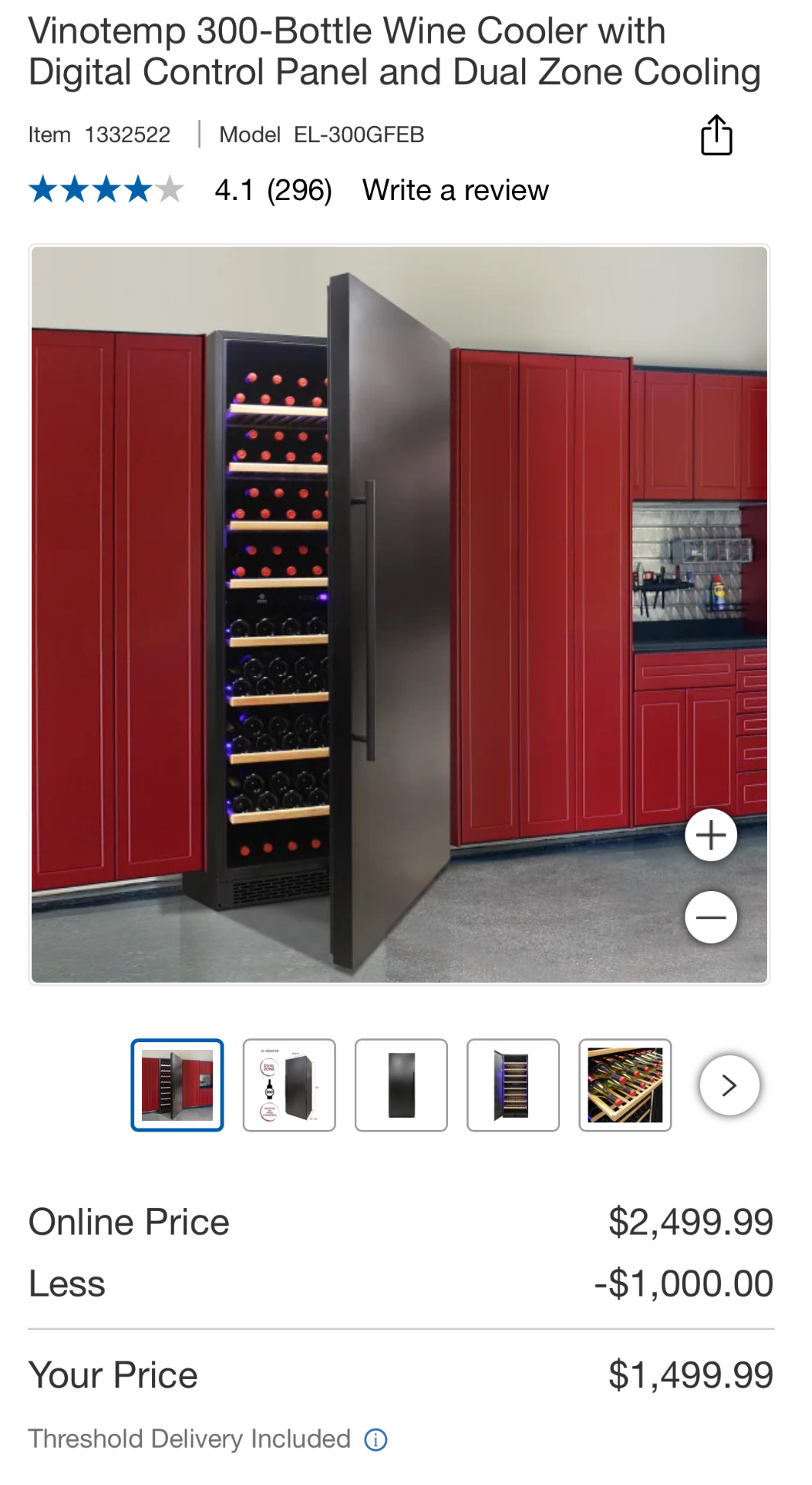Select the closed black door thumbnail

tap(401, 1085)
